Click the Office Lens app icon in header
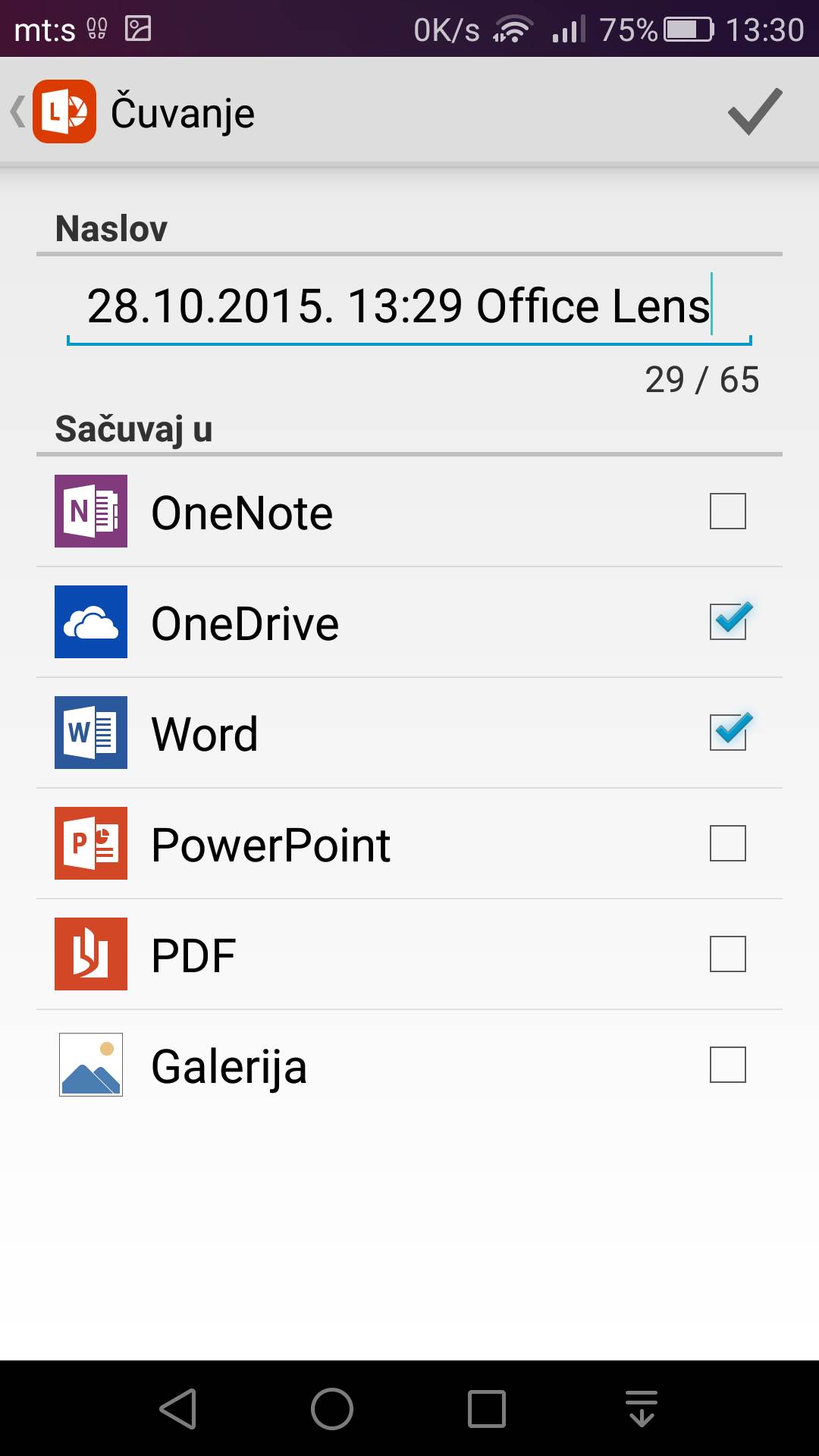819x1456 pixels. click(64, 111)
